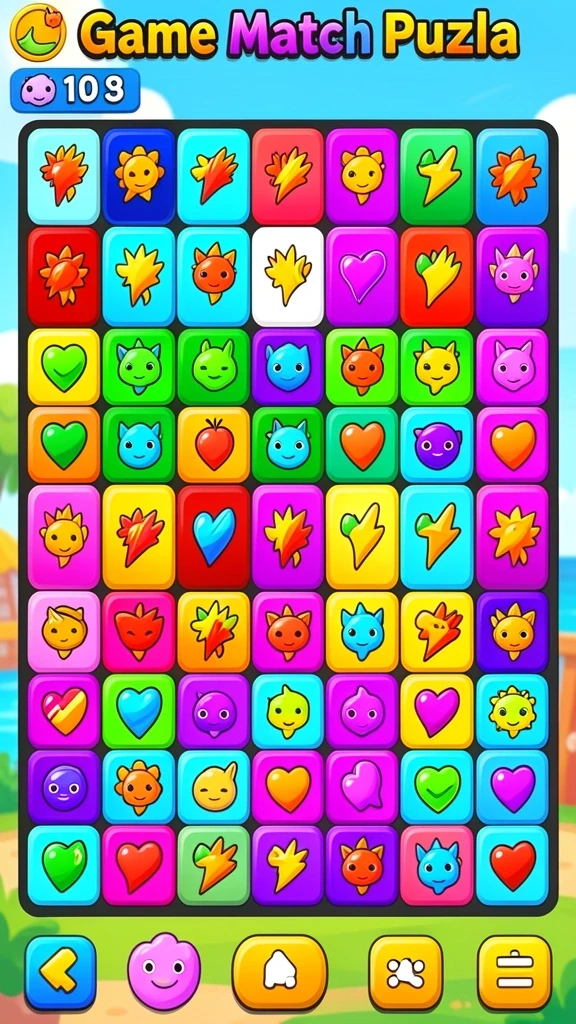Tap the red heart on magenta tile

pyautogui.click(x=138, y=865)
